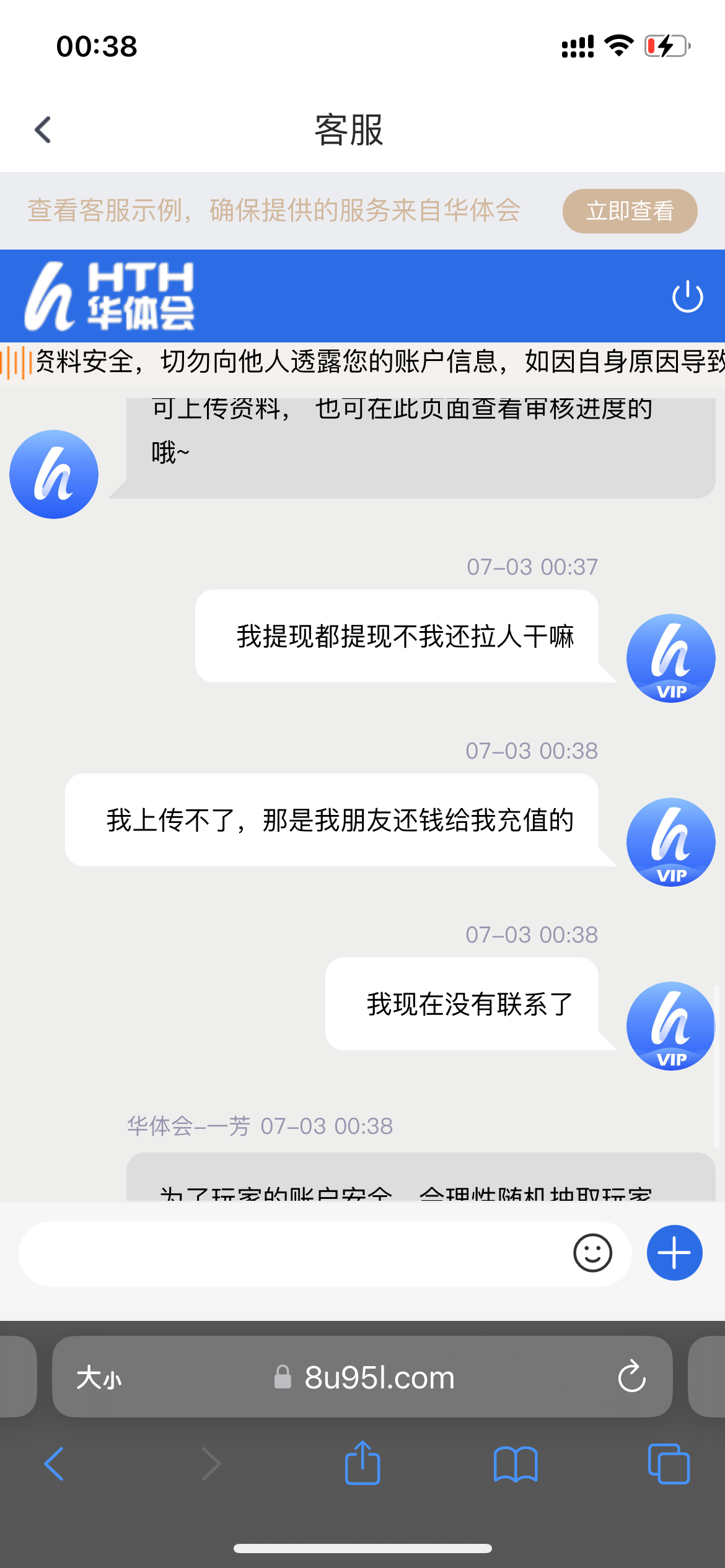Image resolution: width=725 pixels, height=1568 pixels.
Task: Navigate back in Safari toolbar
Action: point(54,1464)
